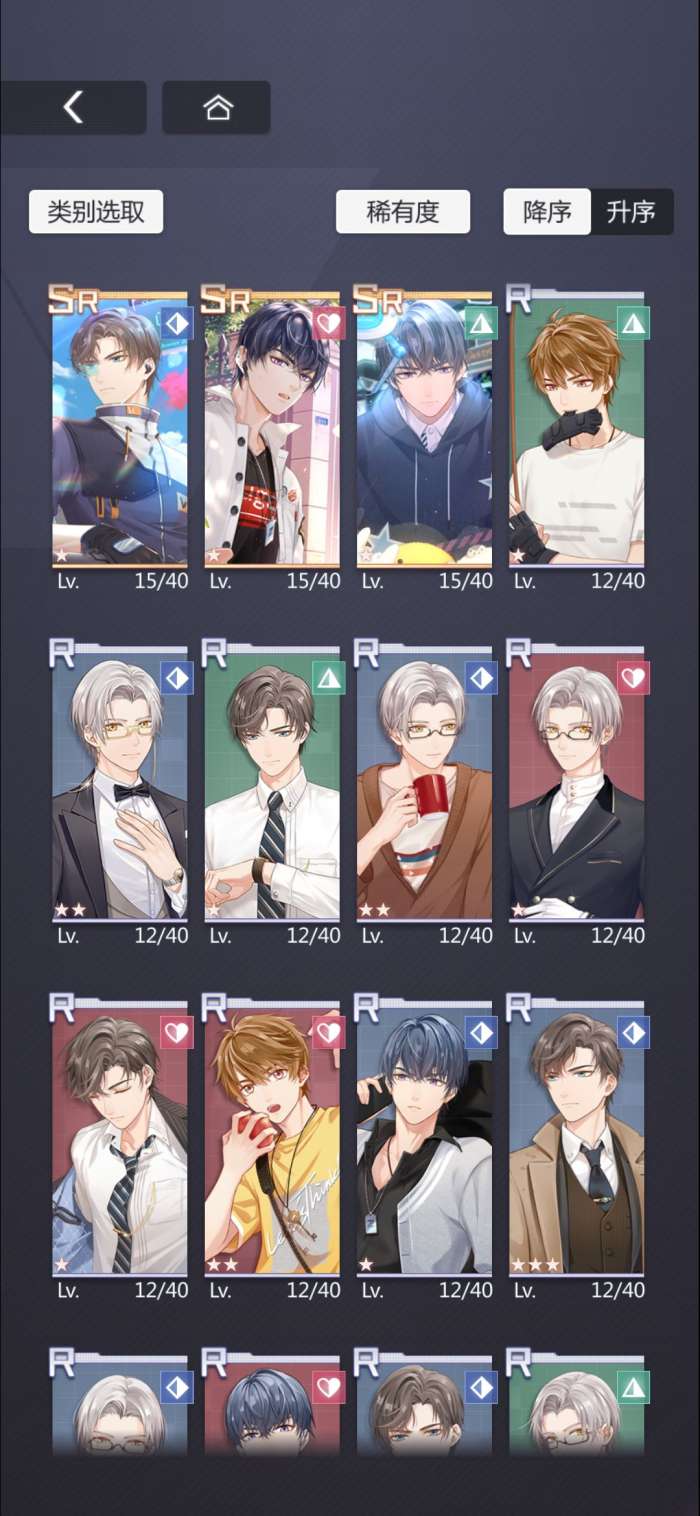This screenshot has height=1516, width=700.
Task: Switch to 升序 ascending order
Action: (631, 212)
